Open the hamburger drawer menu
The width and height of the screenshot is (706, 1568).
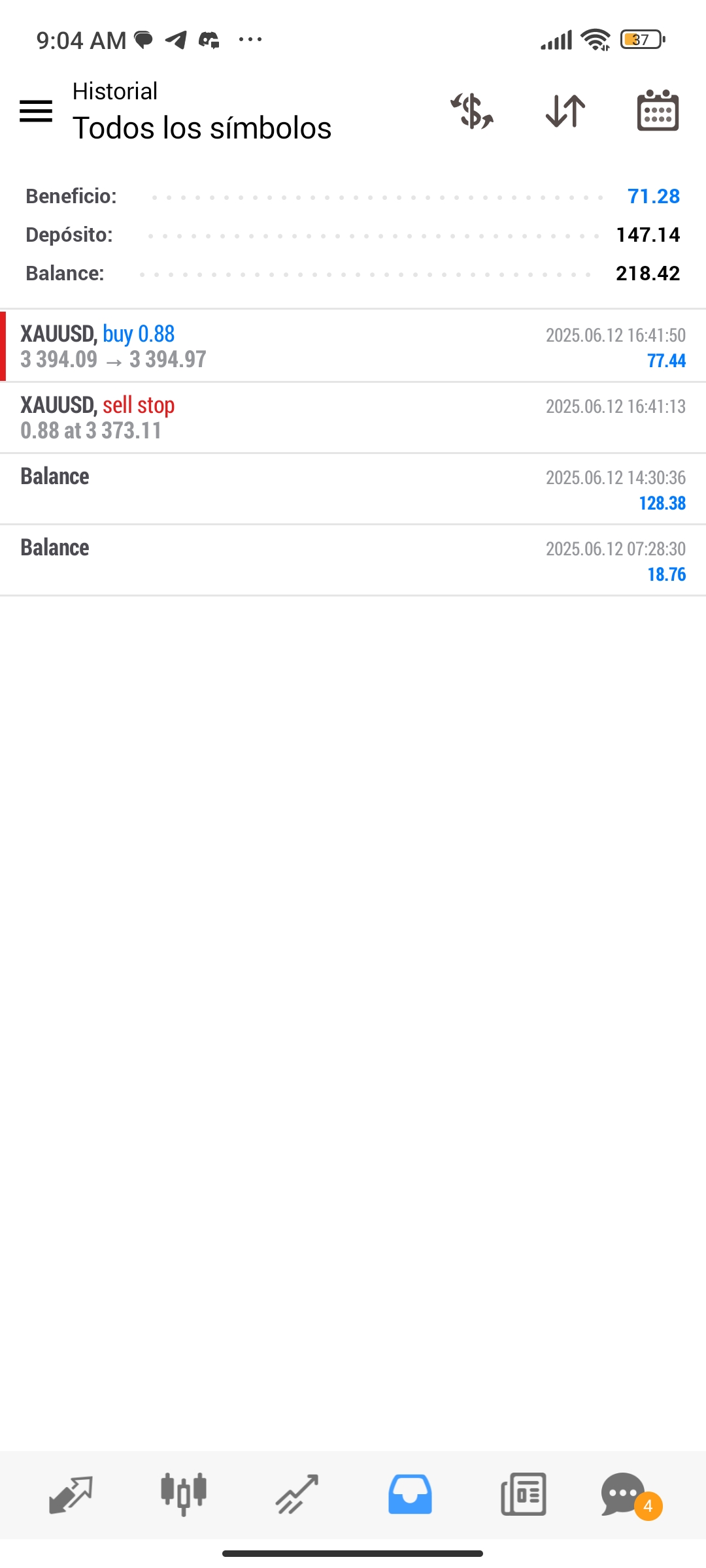36,111
